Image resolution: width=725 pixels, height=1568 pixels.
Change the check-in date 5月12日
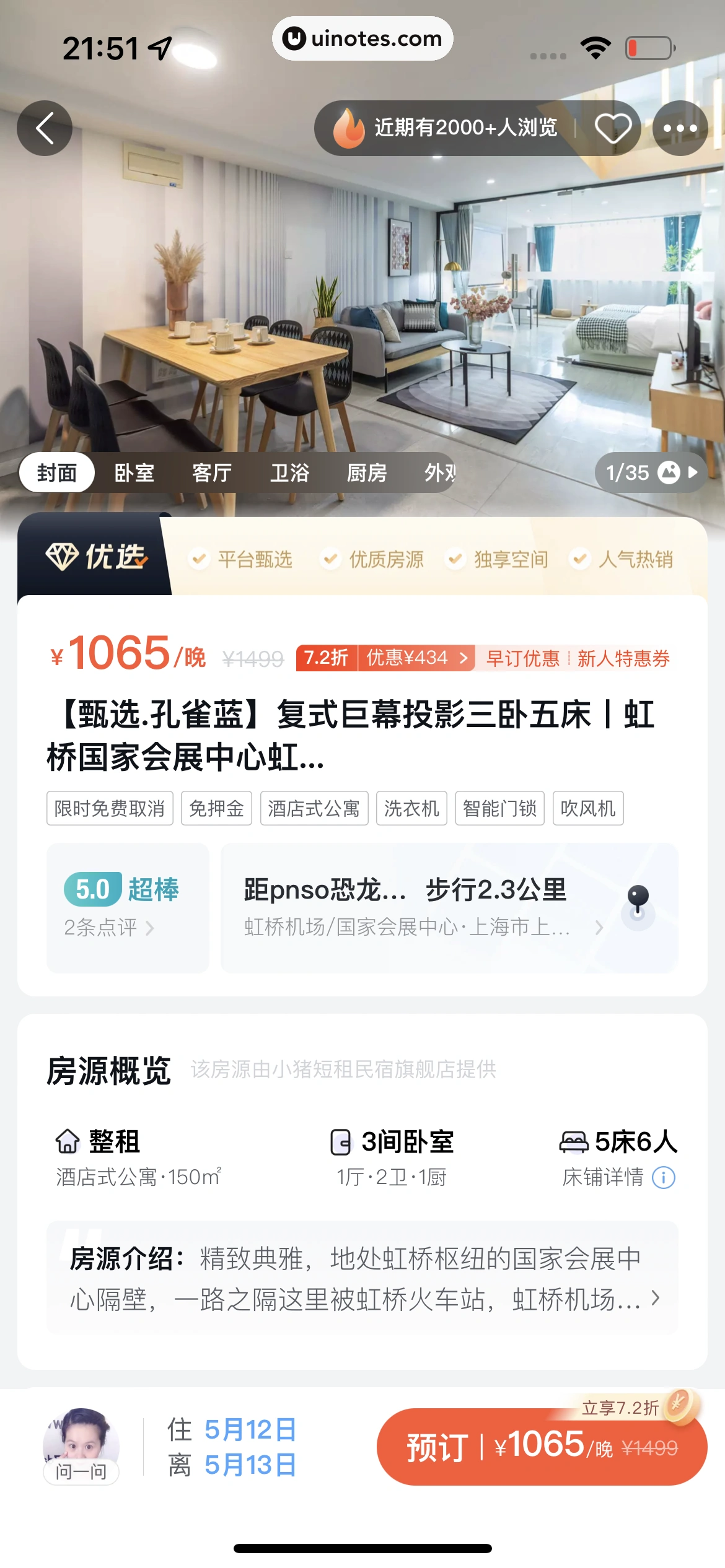pos(250,1430)
